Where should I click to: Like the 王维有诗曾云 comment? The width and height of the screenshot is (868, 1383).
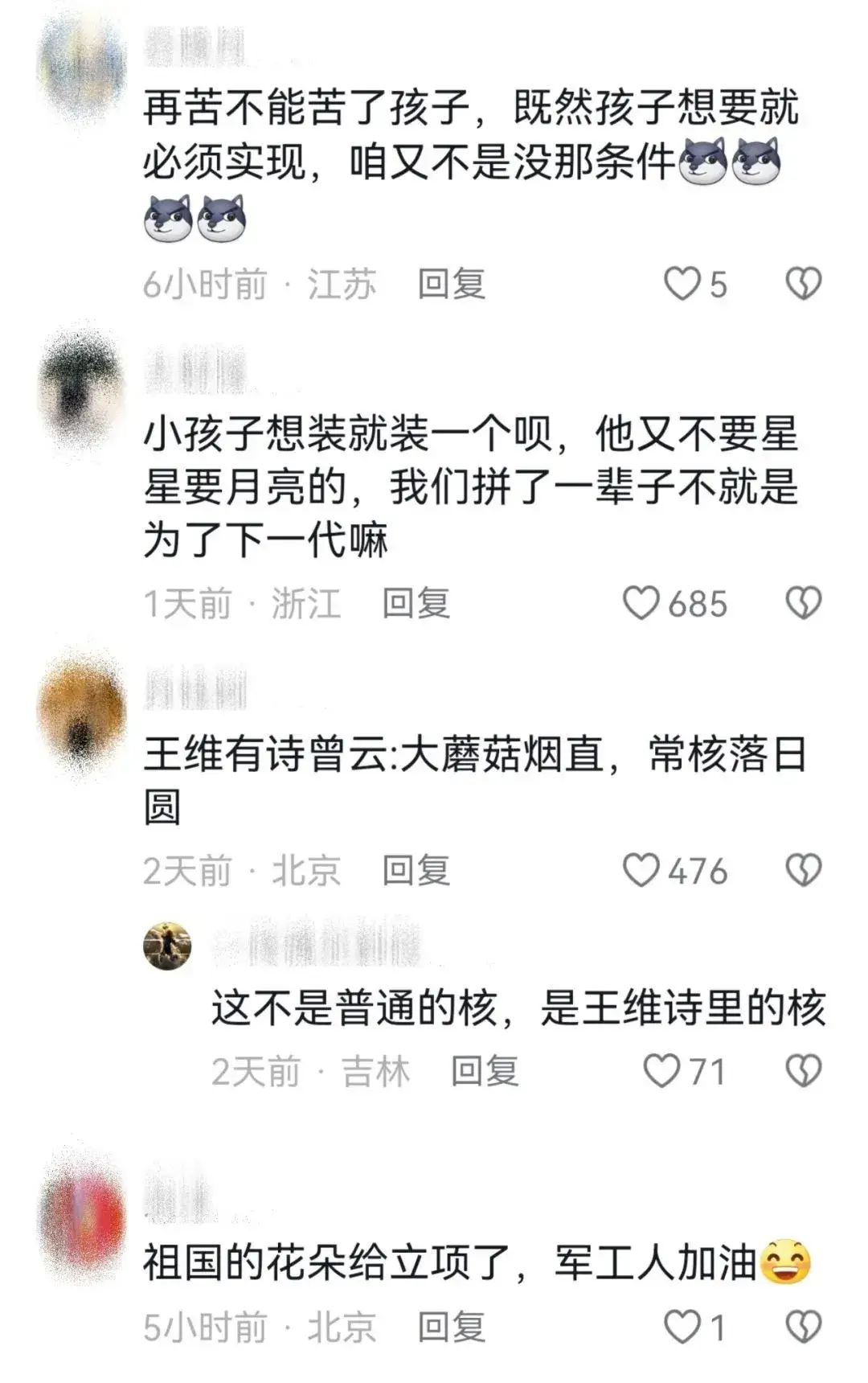[641, 871]
